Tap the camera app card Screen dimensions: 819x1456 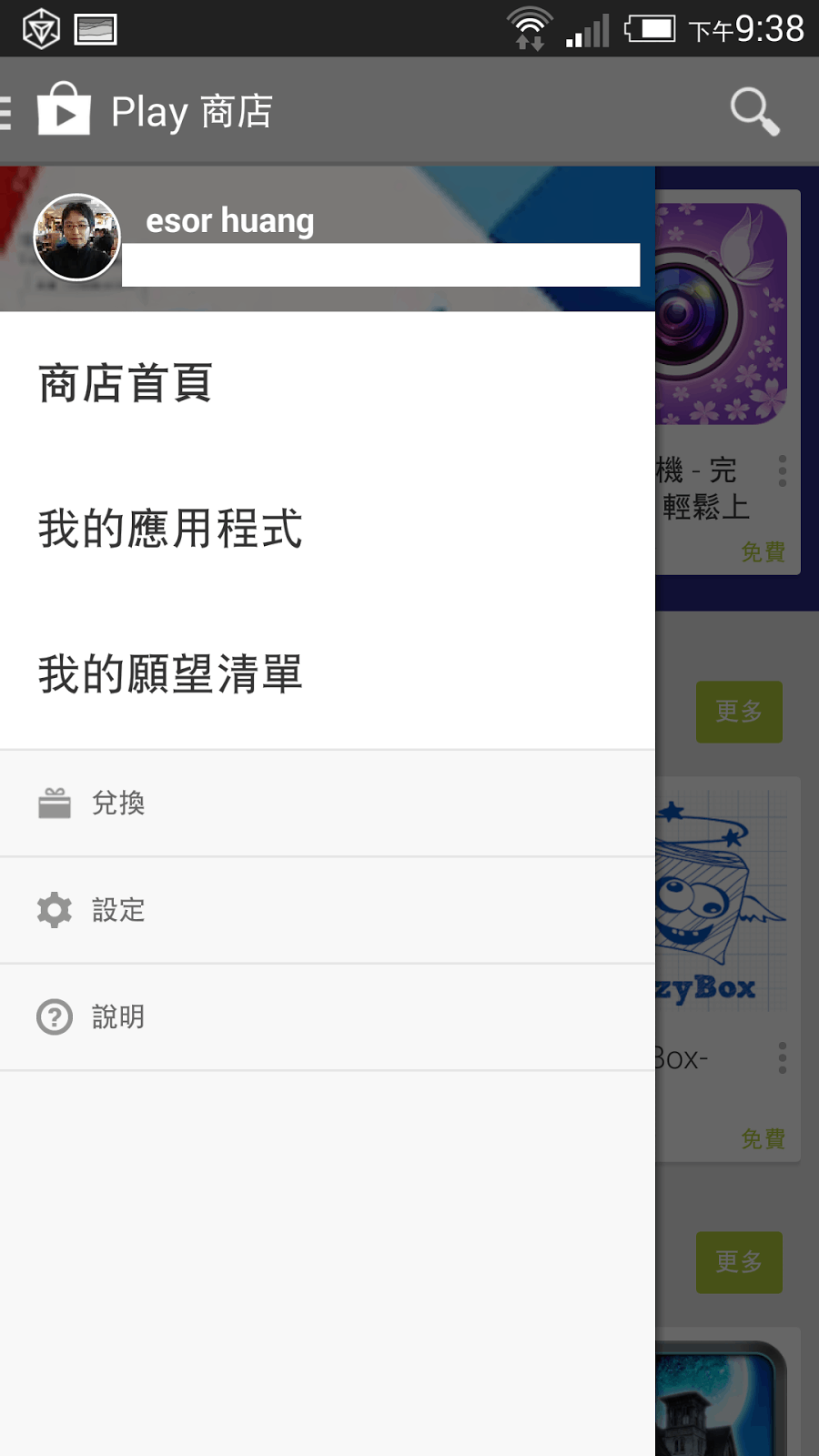(727, 382)
